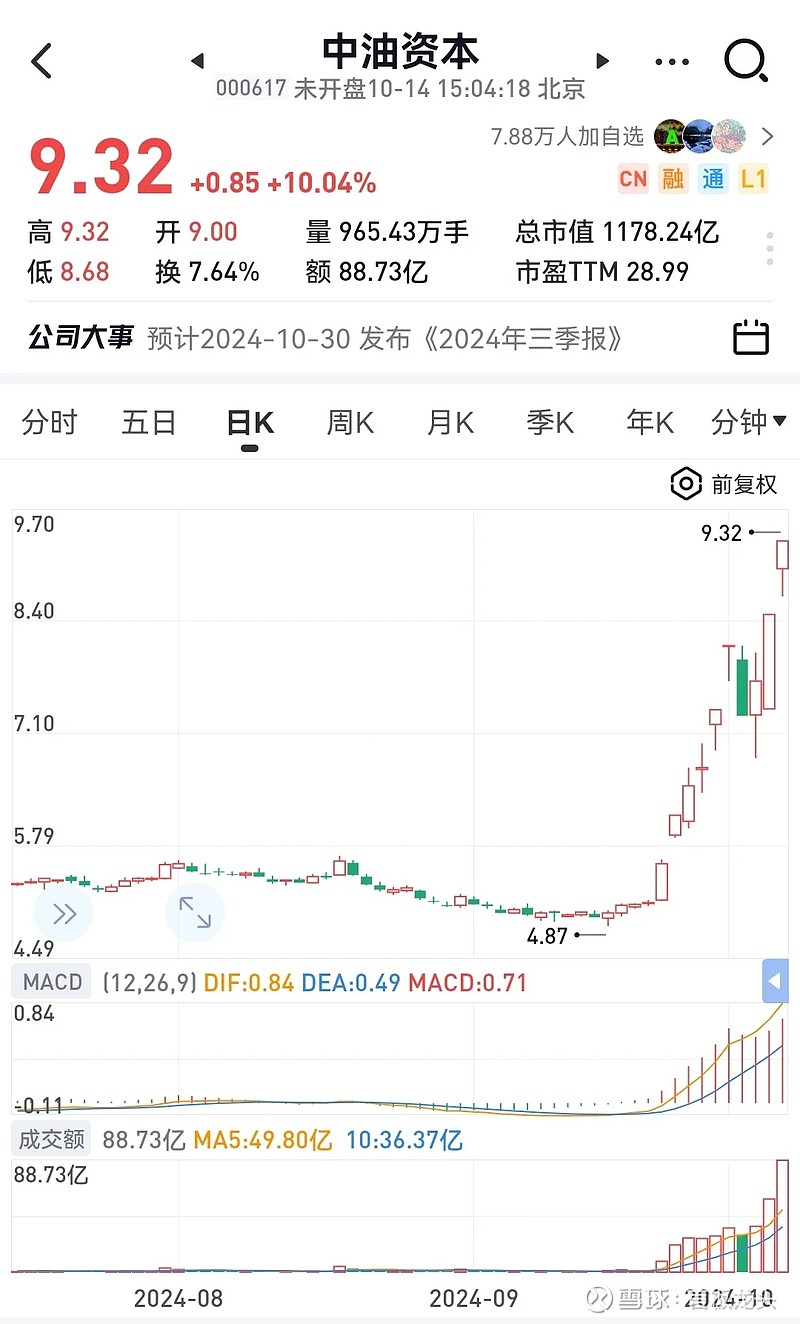Click the three-dot more options icon
This screenshot has height=1324, width=800.
coord(671,61)
